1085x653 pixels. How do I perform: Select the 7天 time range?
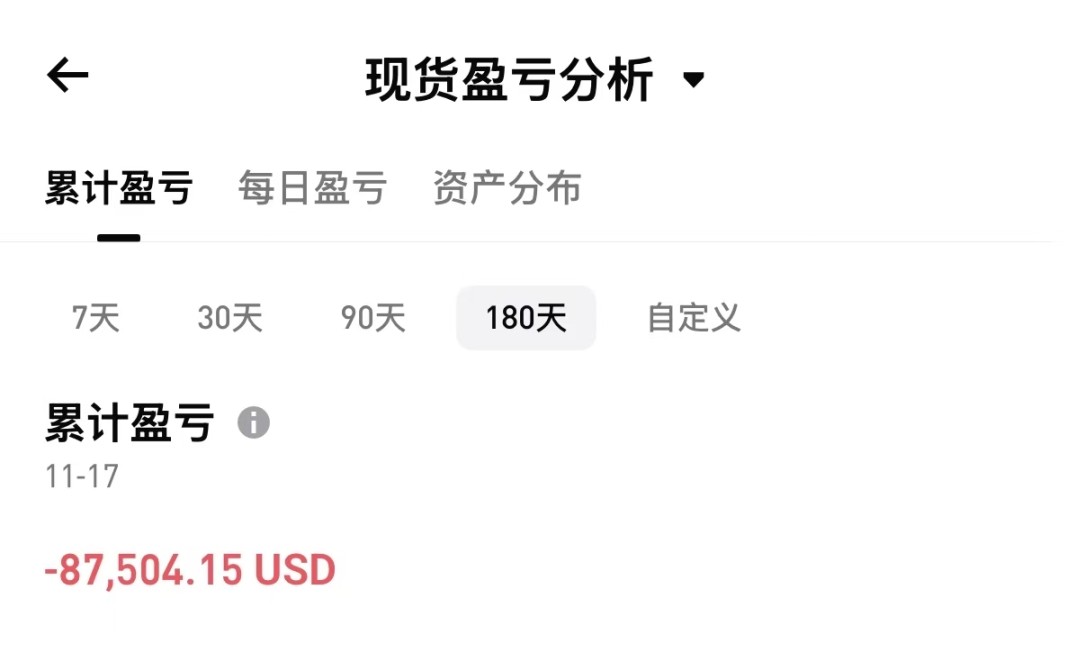coord(96,318)
